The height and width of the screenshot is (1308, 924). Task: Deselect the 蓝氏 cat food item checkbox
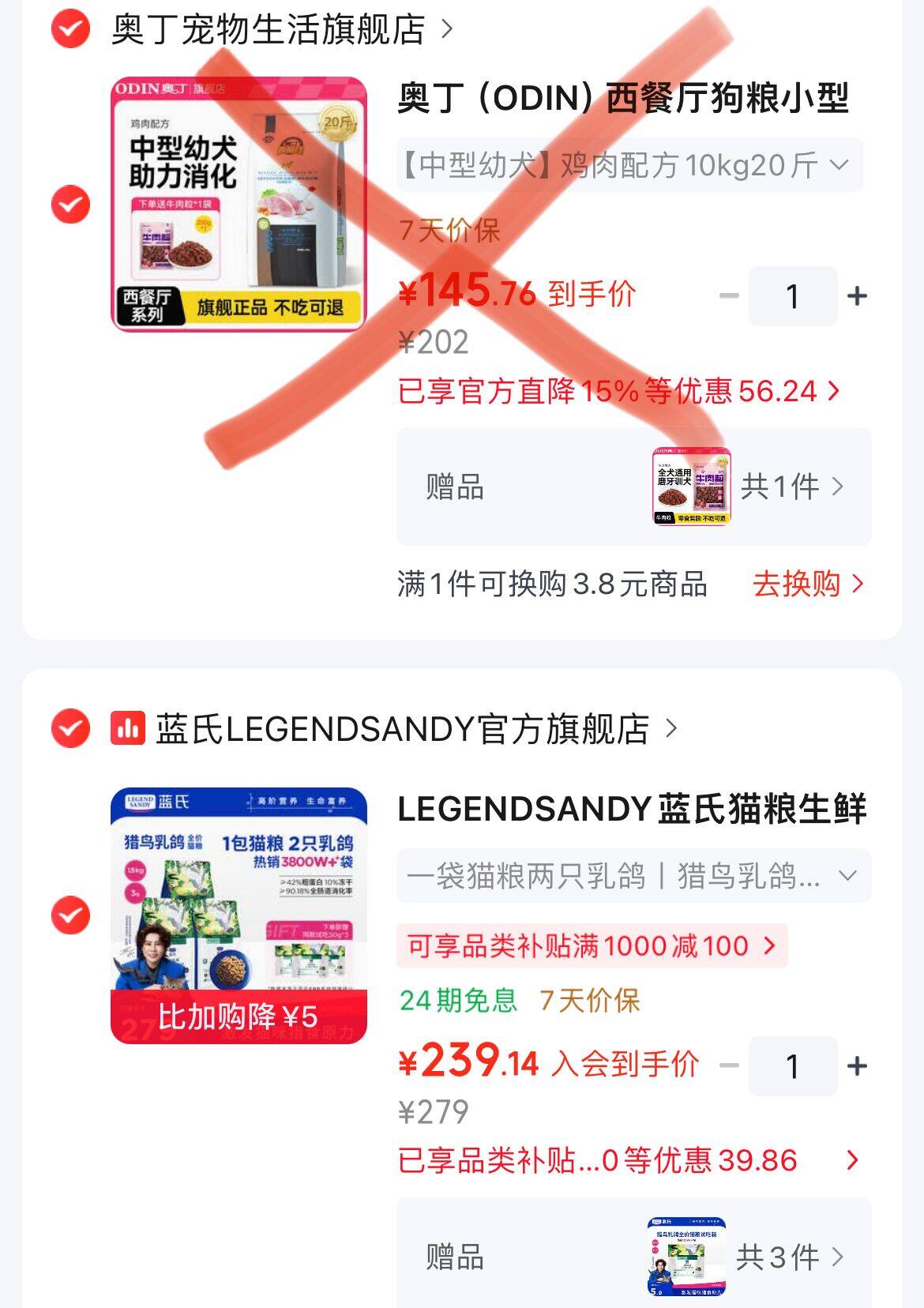coord(70,915)
